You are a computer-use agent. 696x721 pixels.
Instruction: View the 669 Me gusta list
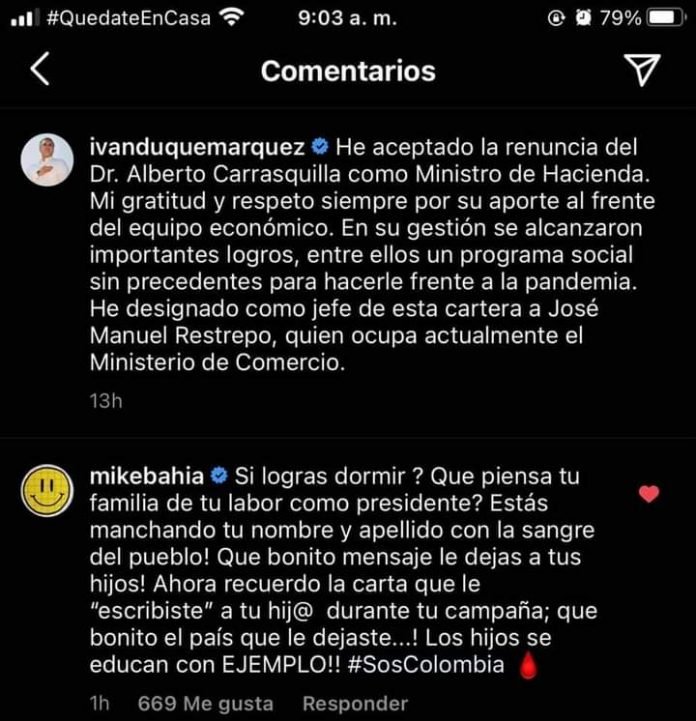click(204, 703)
